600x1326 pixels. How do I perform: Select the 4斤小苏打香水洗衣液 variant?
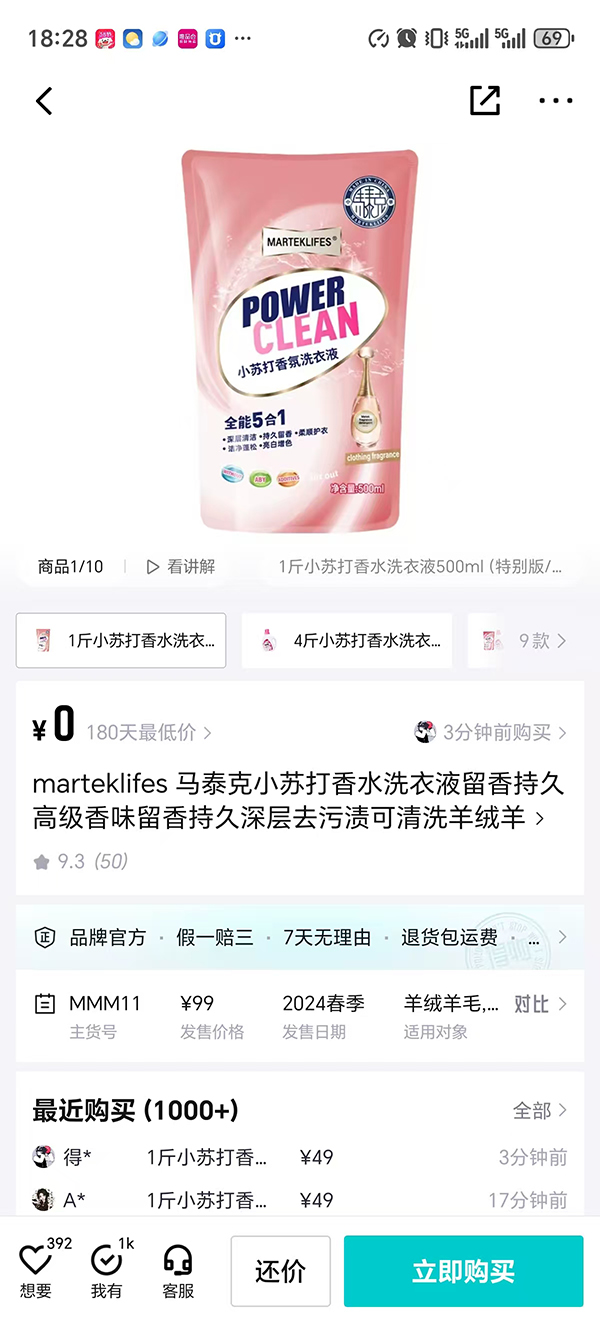point(347,641)
